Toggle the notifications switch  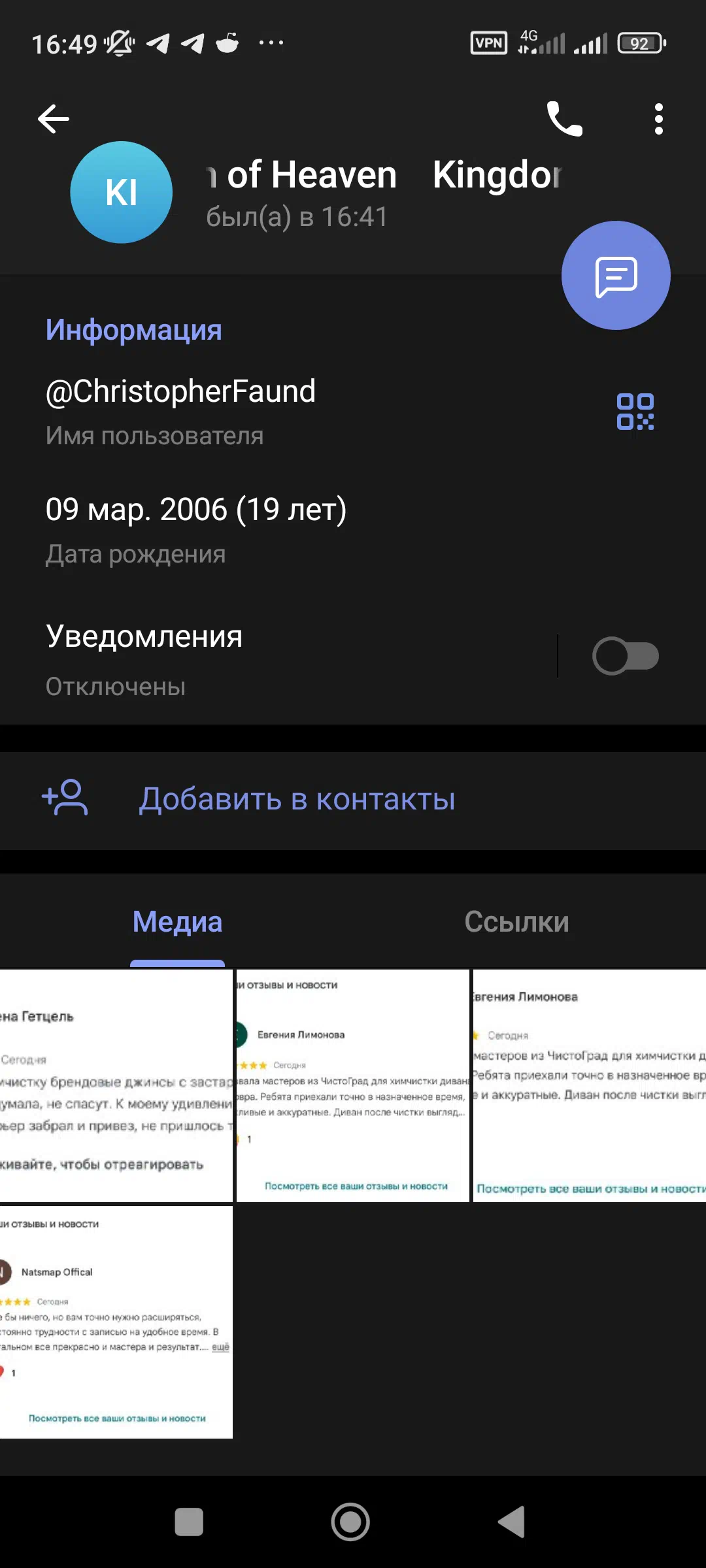tap(625, 656)
